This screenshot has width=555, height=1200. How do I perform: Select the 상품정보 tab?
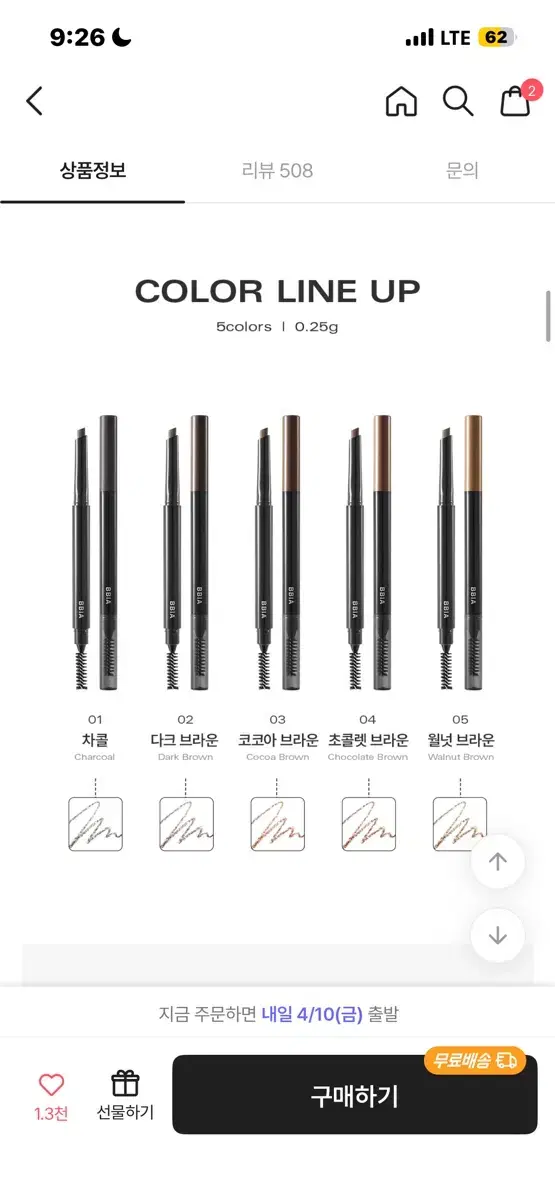(93, 171)
